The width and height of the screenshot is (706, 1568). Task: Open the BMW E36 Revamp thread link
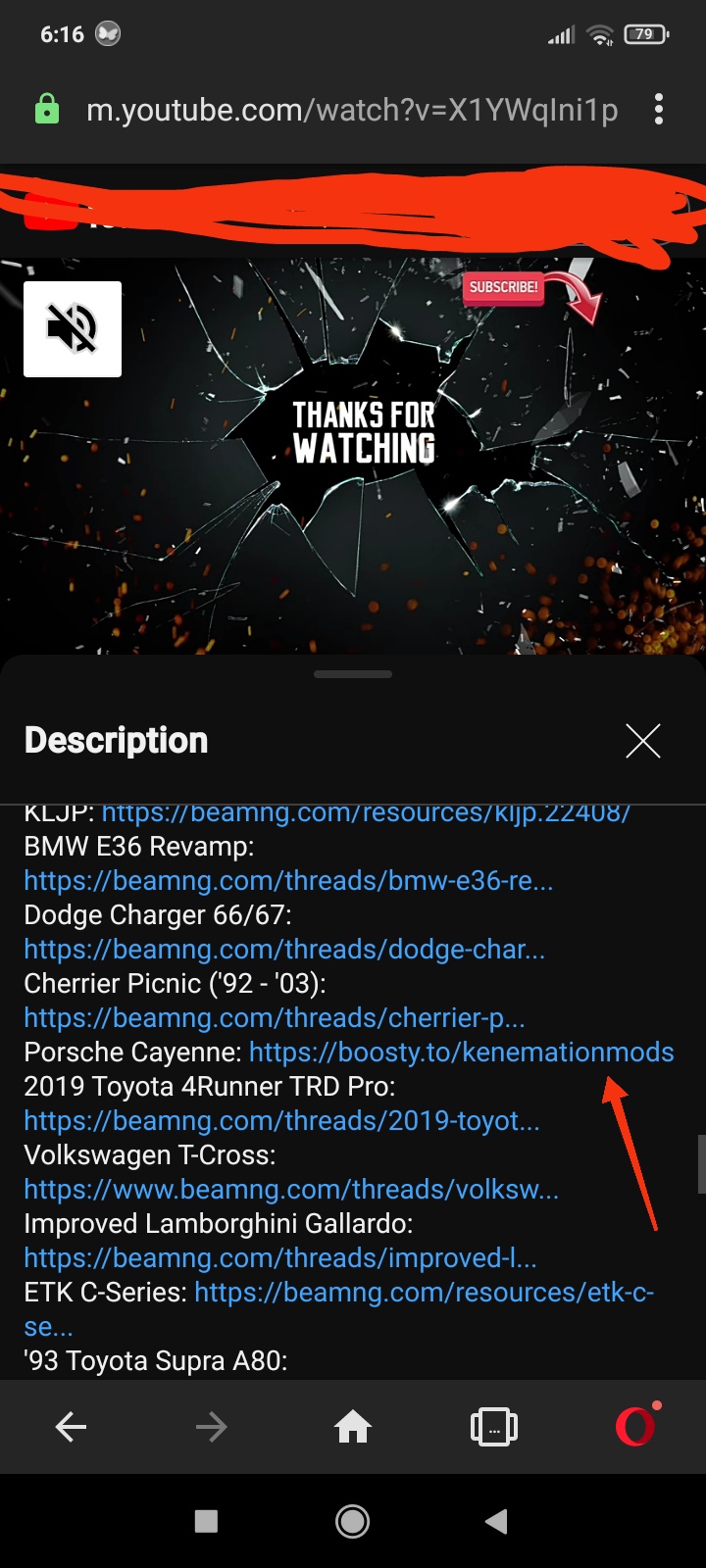288,881
